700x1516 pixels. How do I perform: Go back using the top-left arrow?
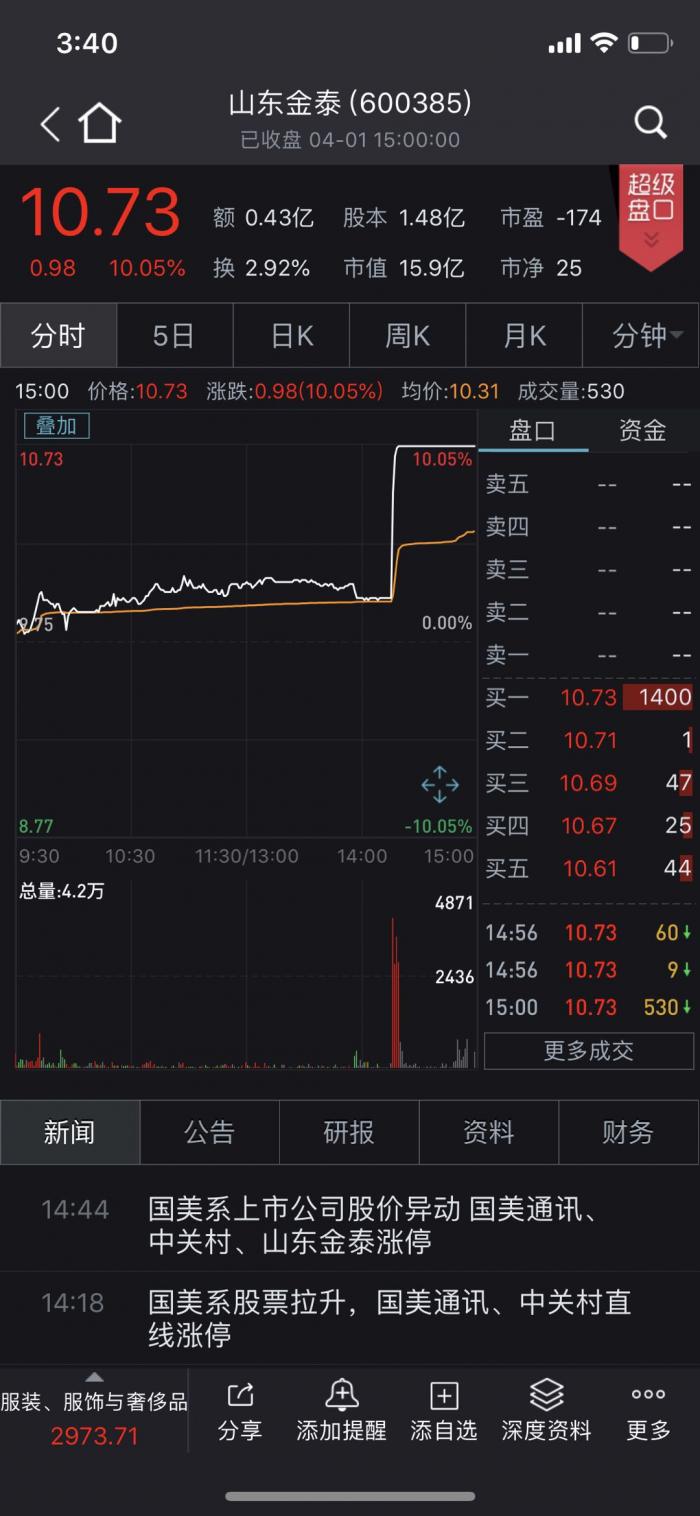[50, 124]
